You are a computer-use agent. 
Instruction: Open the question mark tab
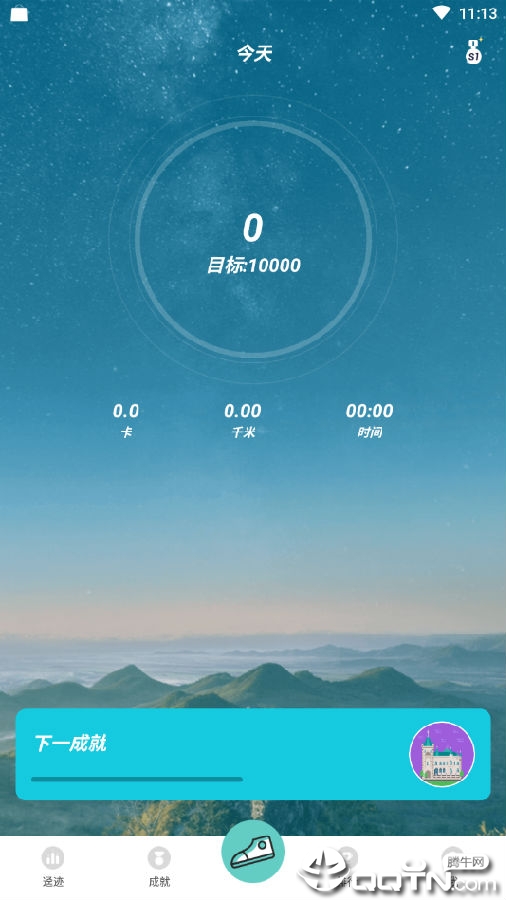tap(347, 866)
